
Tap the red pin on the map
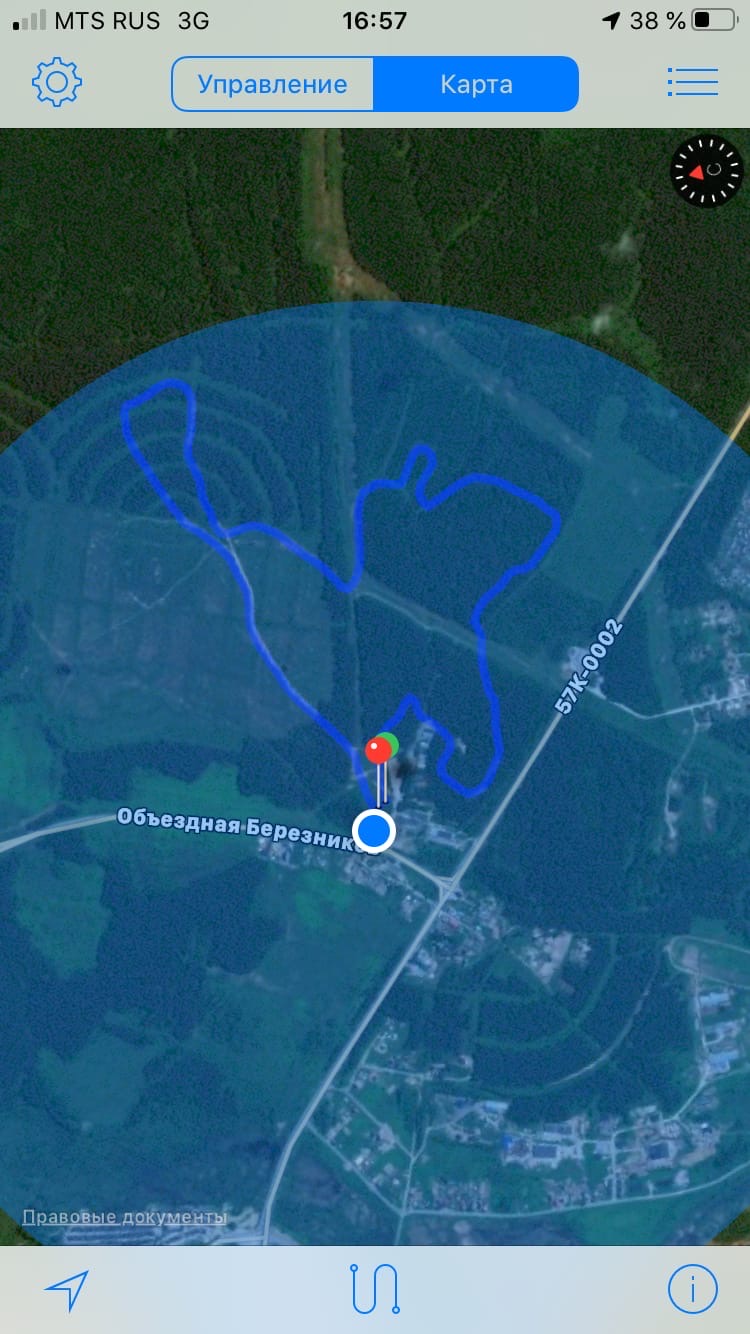click(x=377, y=750)
